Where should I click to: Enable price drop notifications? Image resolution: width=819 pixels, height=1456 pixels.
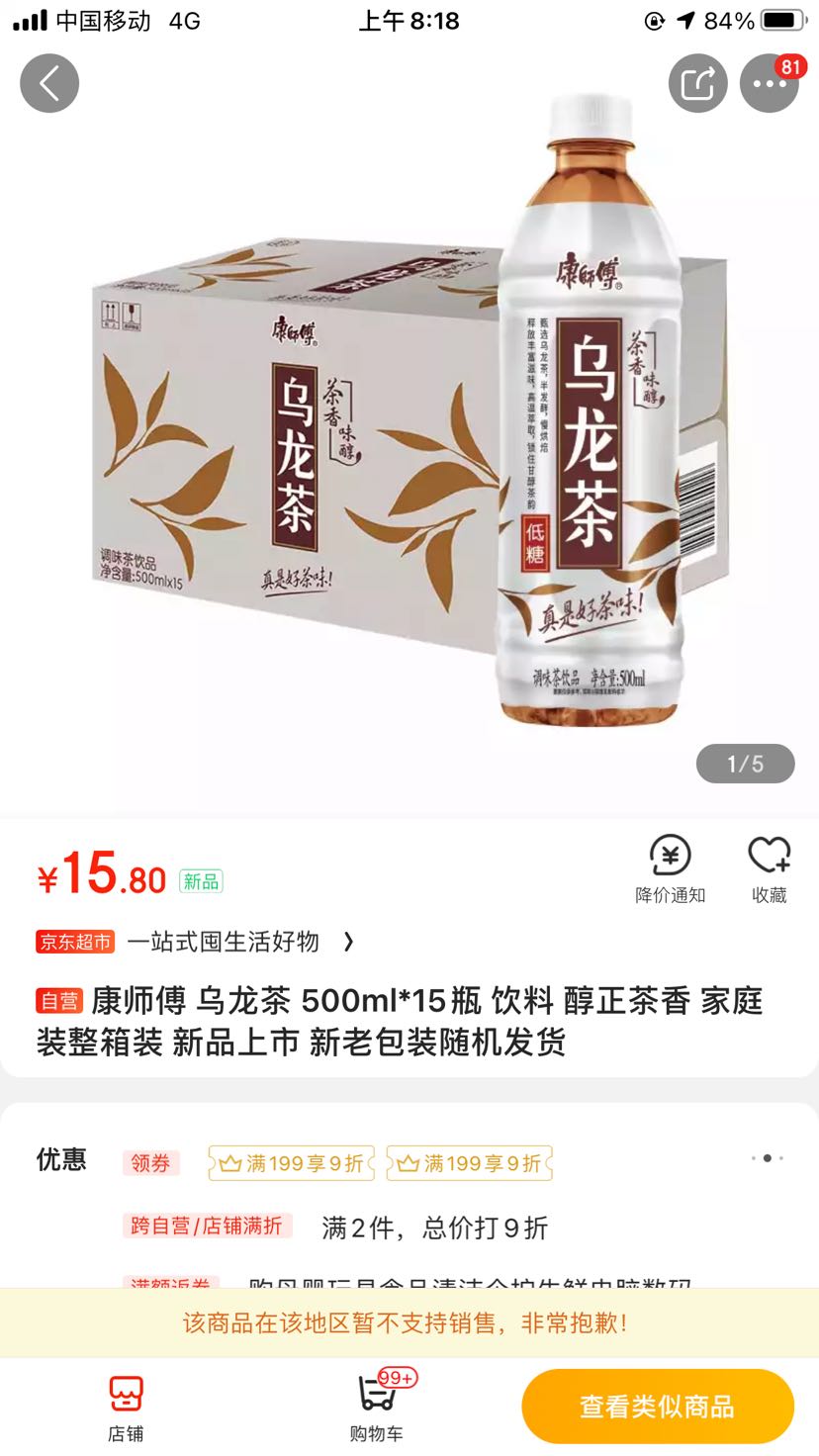pyautogui.click(x=669, y=867)
